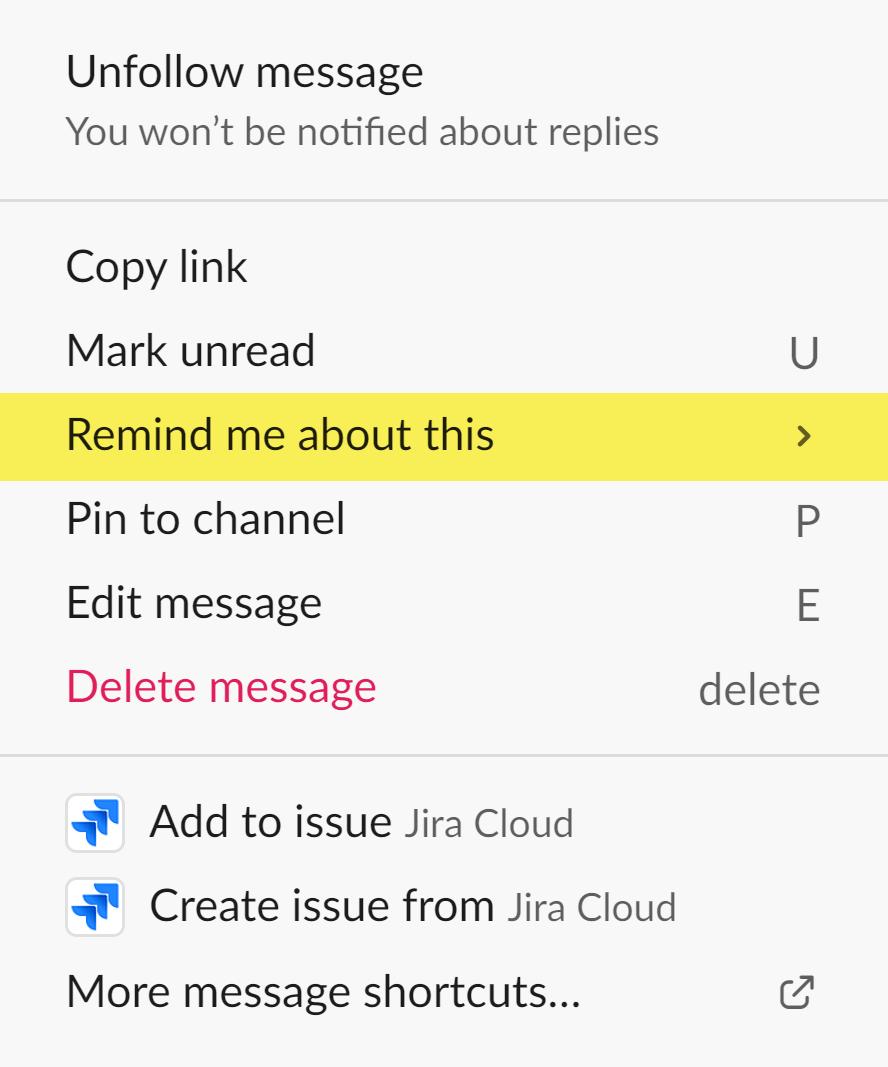Open the Remind me about this submenu
Viewport: 888px width, 1067px height.
(280, 436)
